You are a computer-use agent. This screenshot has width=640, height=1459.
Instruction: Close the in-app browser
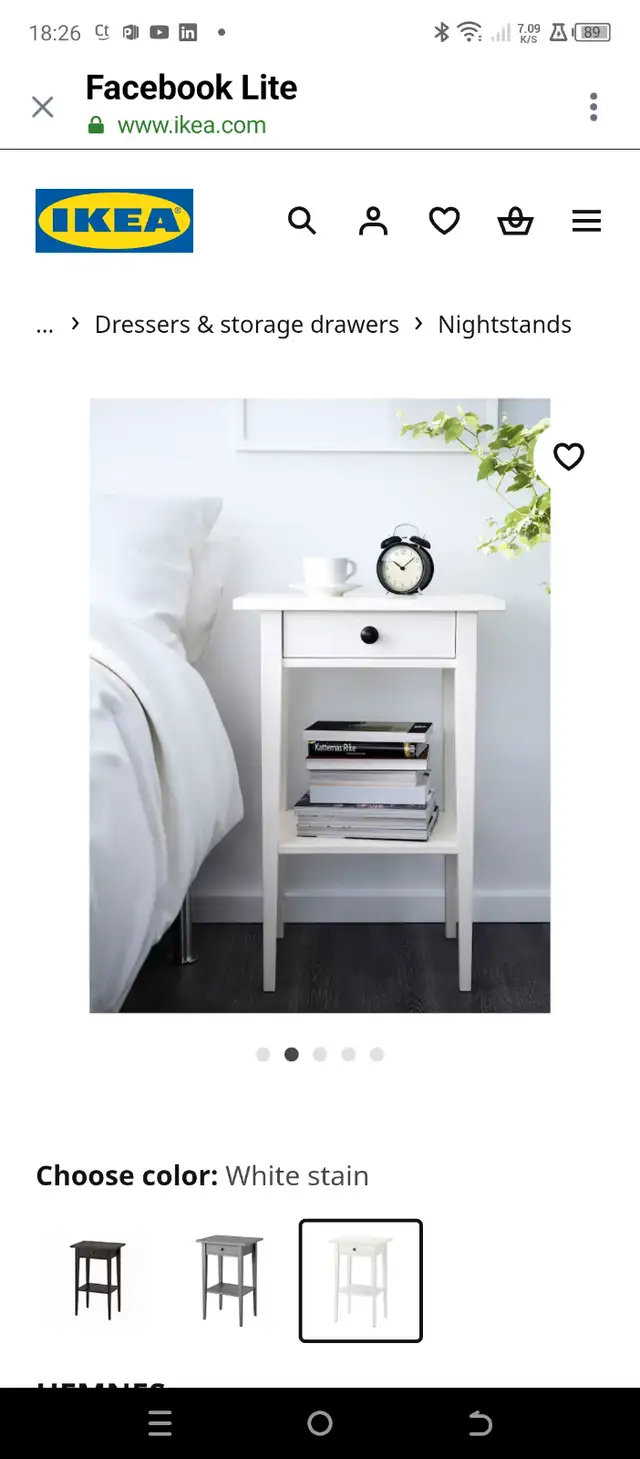pyautogui.click(x=42, y=106)
